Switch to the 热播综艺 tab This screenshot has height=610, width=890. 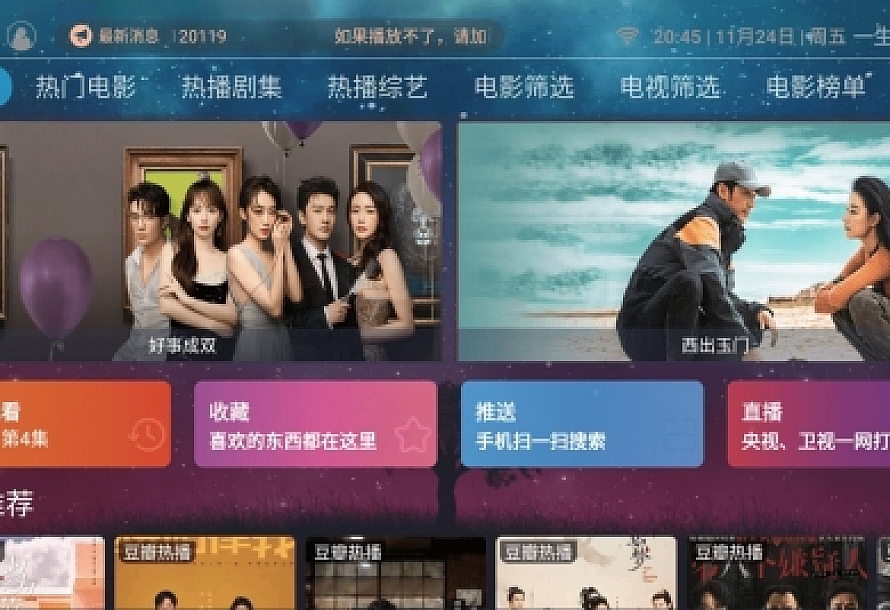tap(377, 87)
